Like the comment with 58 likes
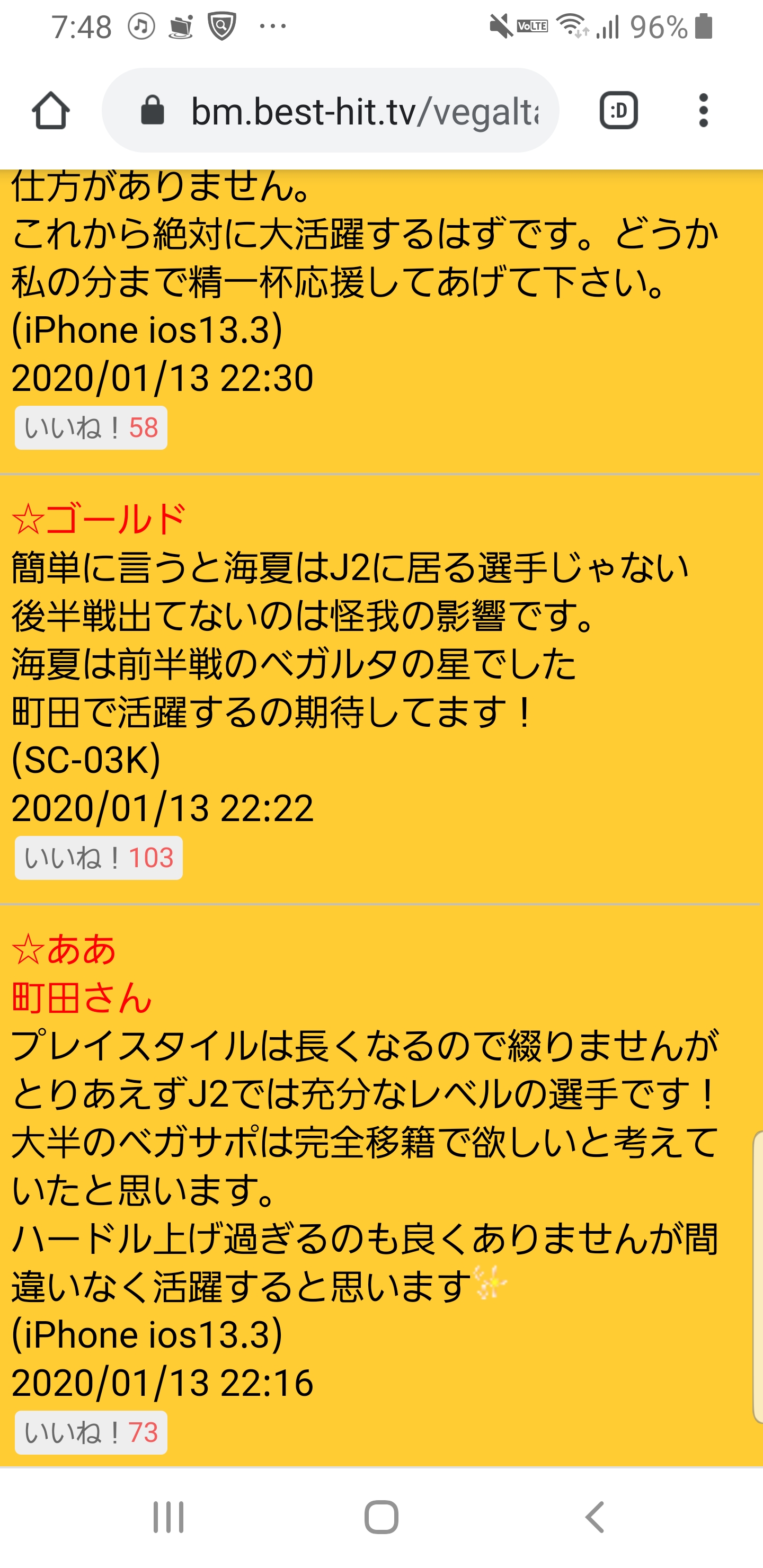Screen dimensions: 763x1568 pyautogui.click(x=91, y=428)
